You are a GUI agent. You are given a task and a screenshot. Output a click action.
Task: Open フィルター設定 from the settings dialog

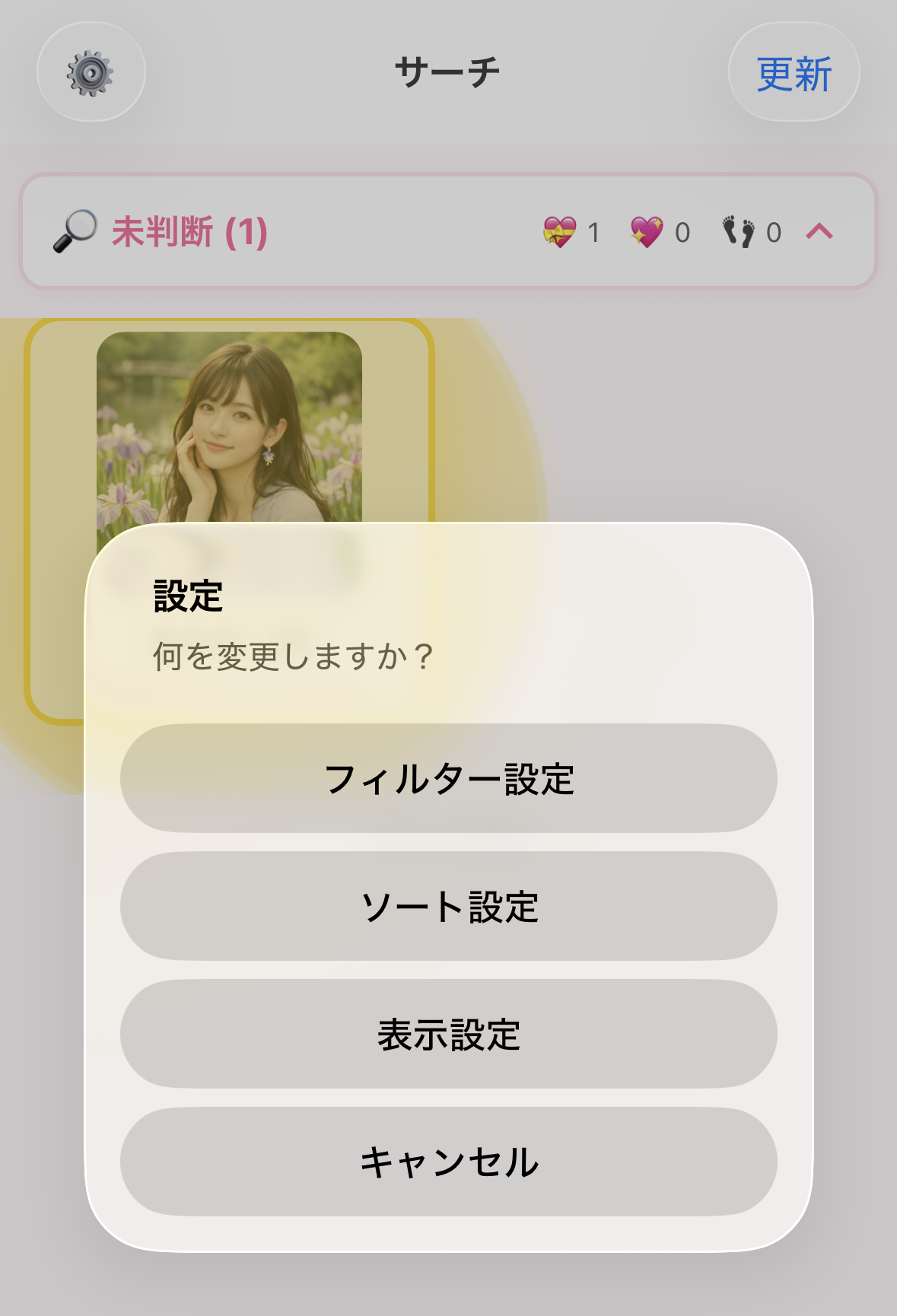pos(448,778)
